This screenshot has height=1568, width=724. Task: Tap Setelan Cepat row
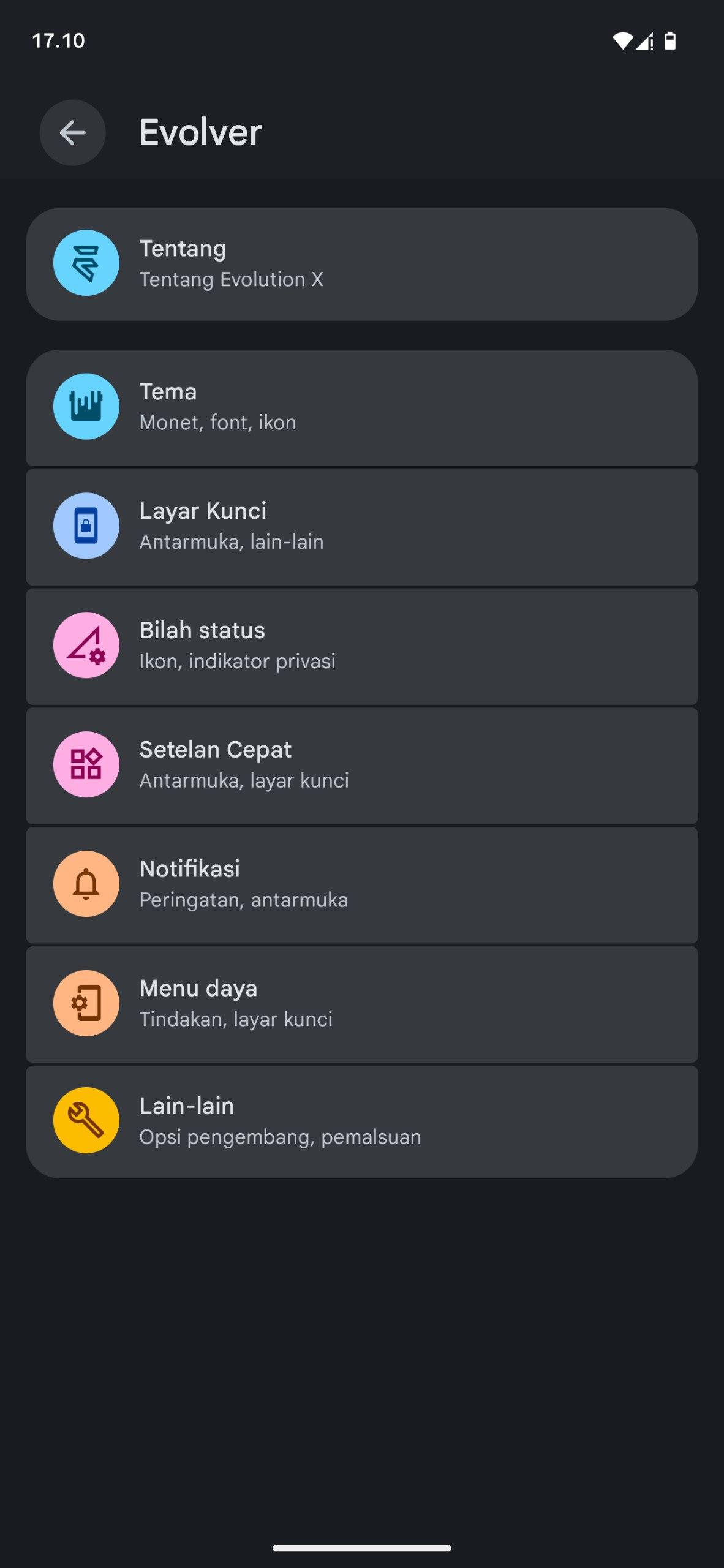(361, 765)
